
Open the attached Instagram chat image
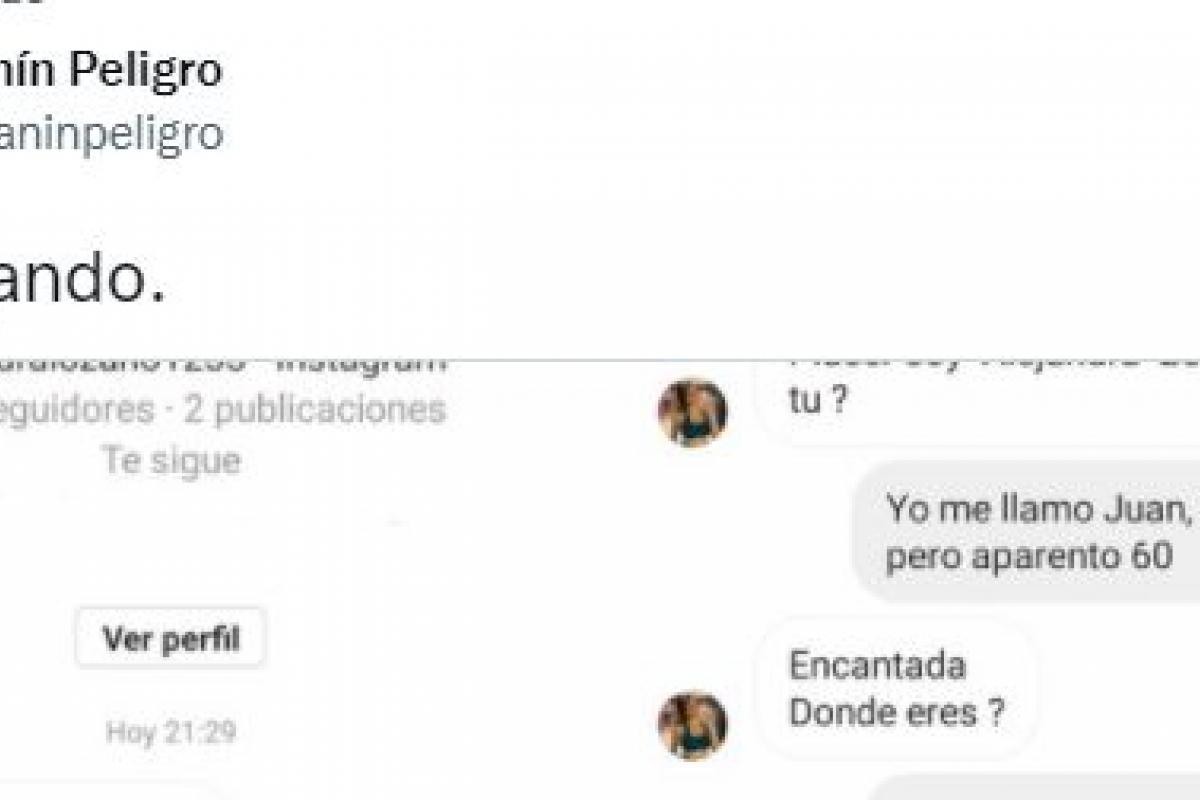tap(600, 580)
